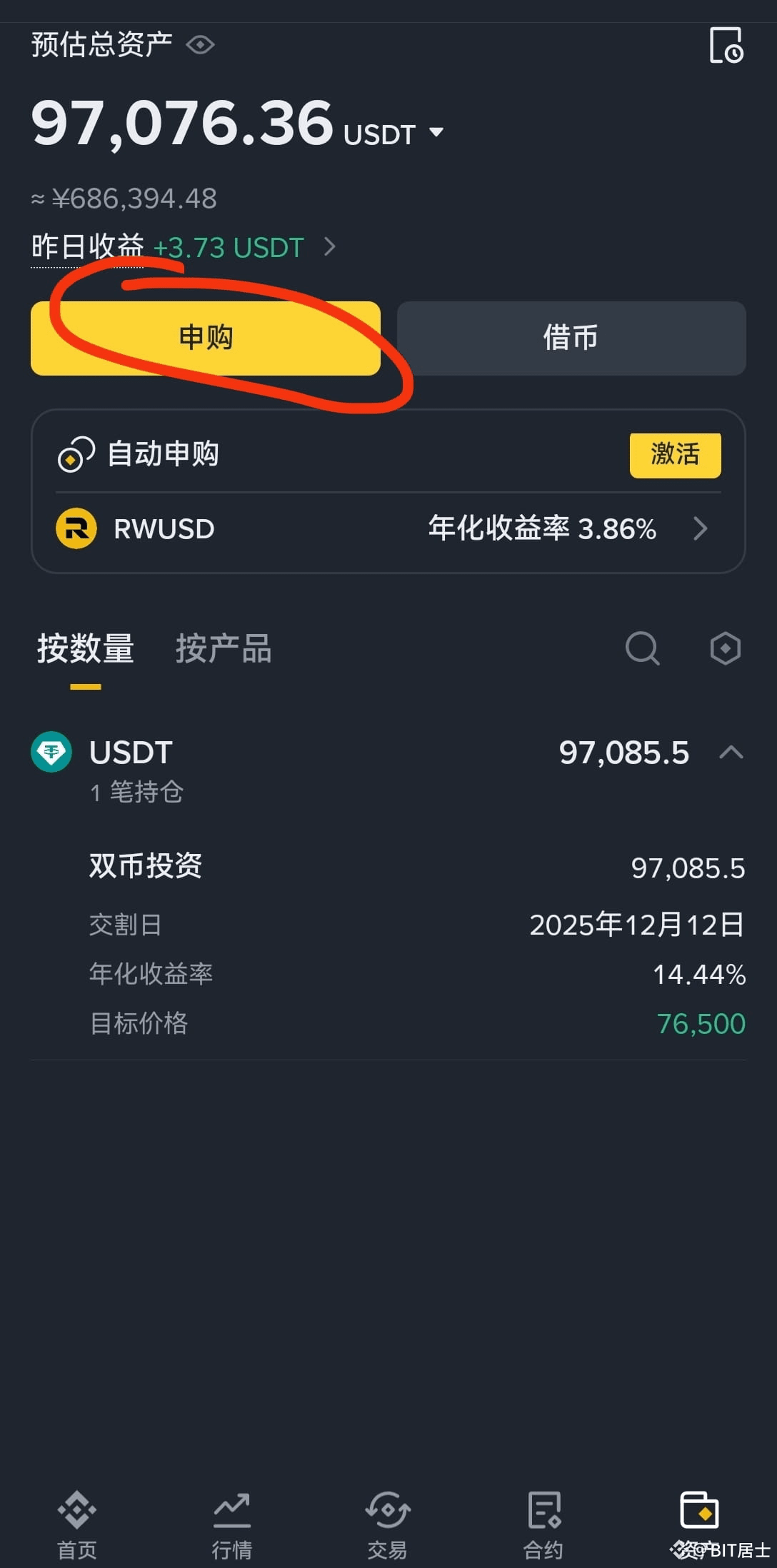
Task: Select the 按数量 tab
Action: click(86, 648)
